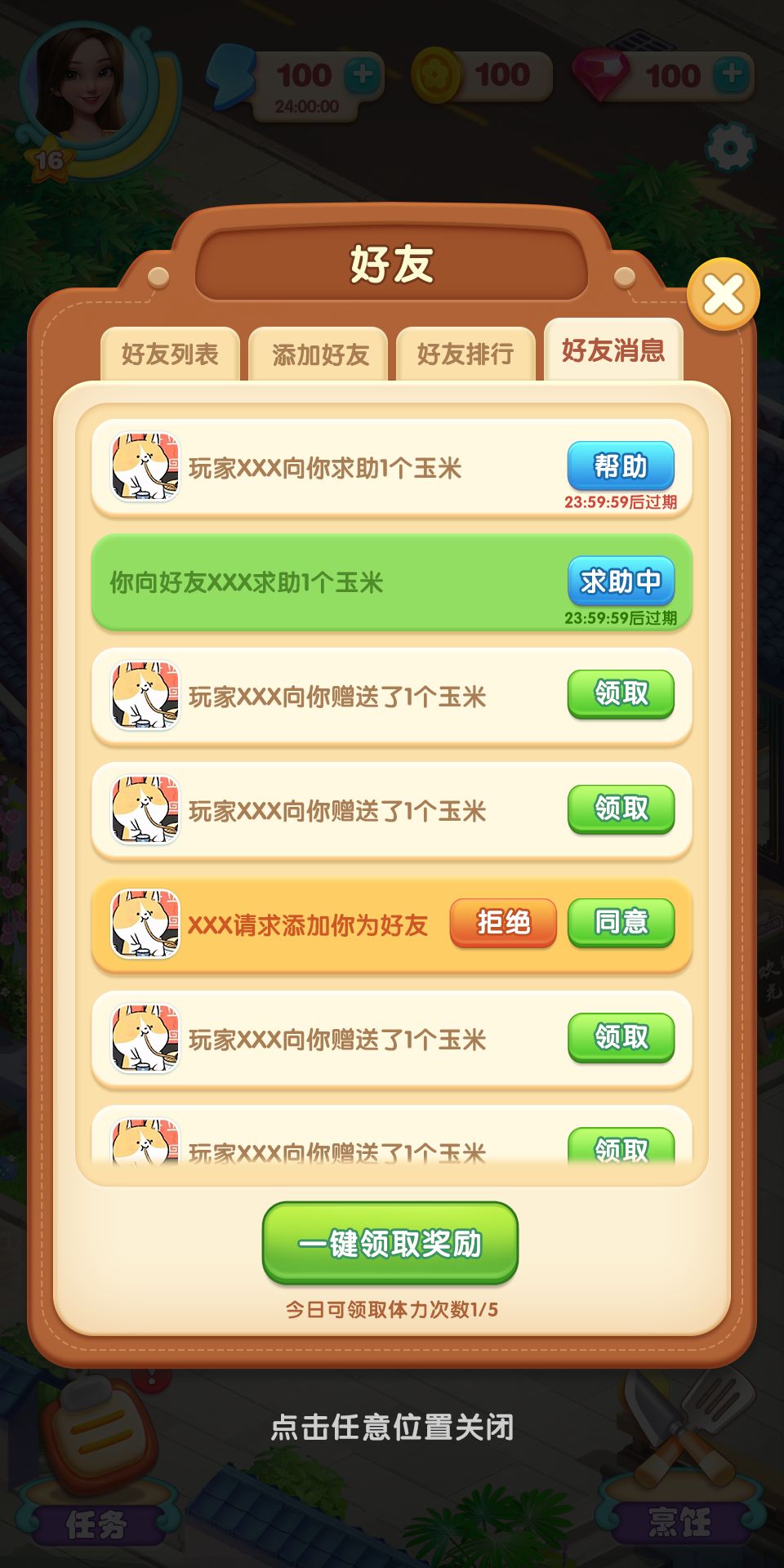Click the plus next to coins
Viewport: 784px width, 1568px height.
535,73
